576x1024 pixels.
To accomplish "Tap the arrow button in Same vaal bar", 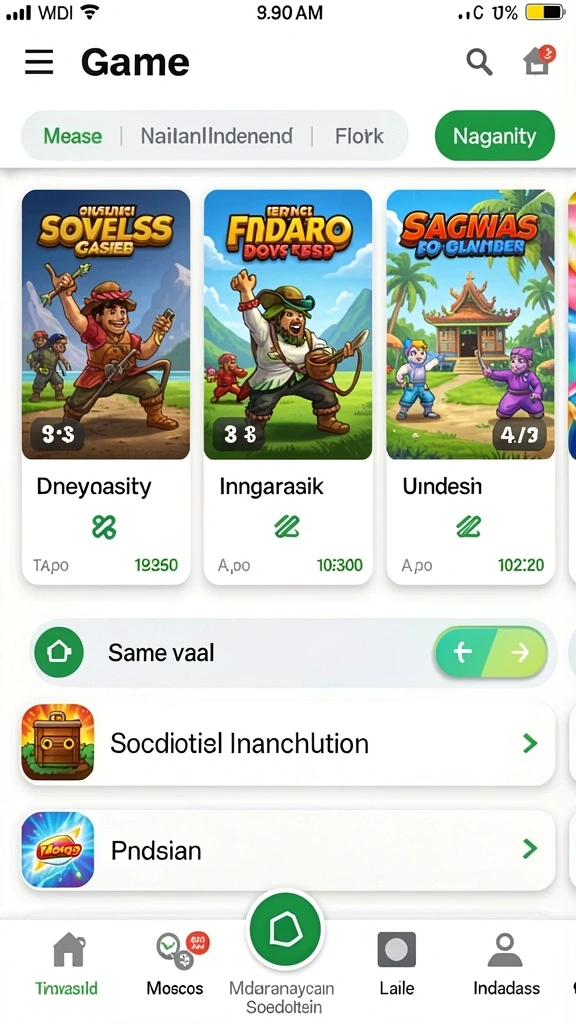I will [520, 652].
